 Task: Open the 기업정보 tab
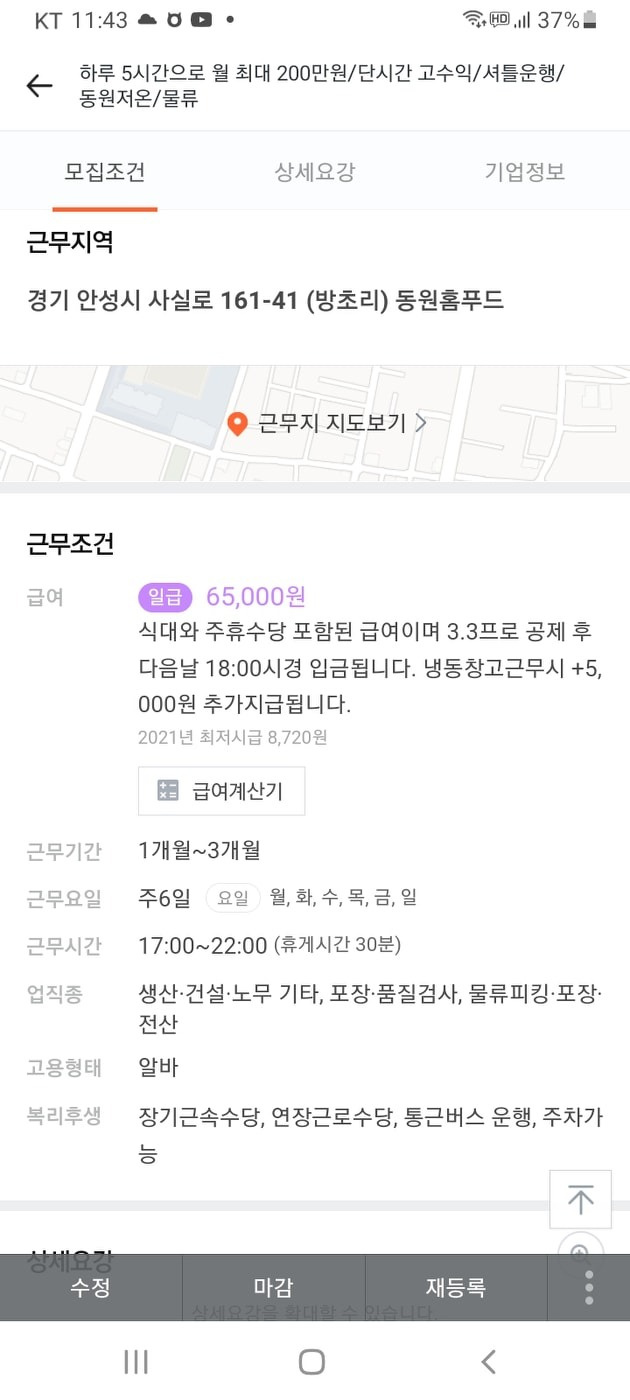click(525, 171)
